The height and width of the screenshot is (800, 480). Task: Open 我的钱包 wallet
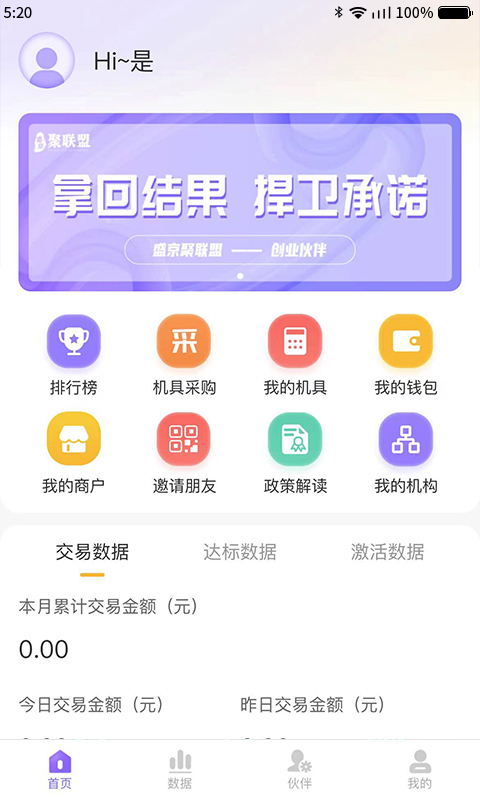[406, 355]
